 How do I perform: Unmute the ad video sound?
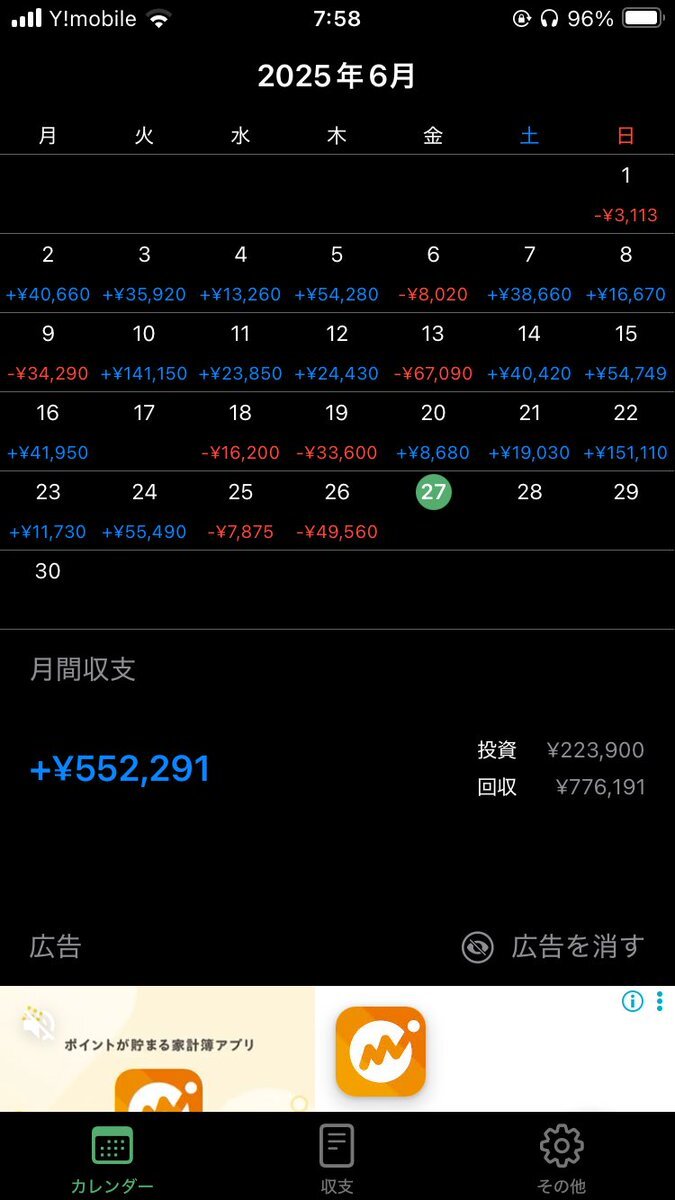(40, 1023)
